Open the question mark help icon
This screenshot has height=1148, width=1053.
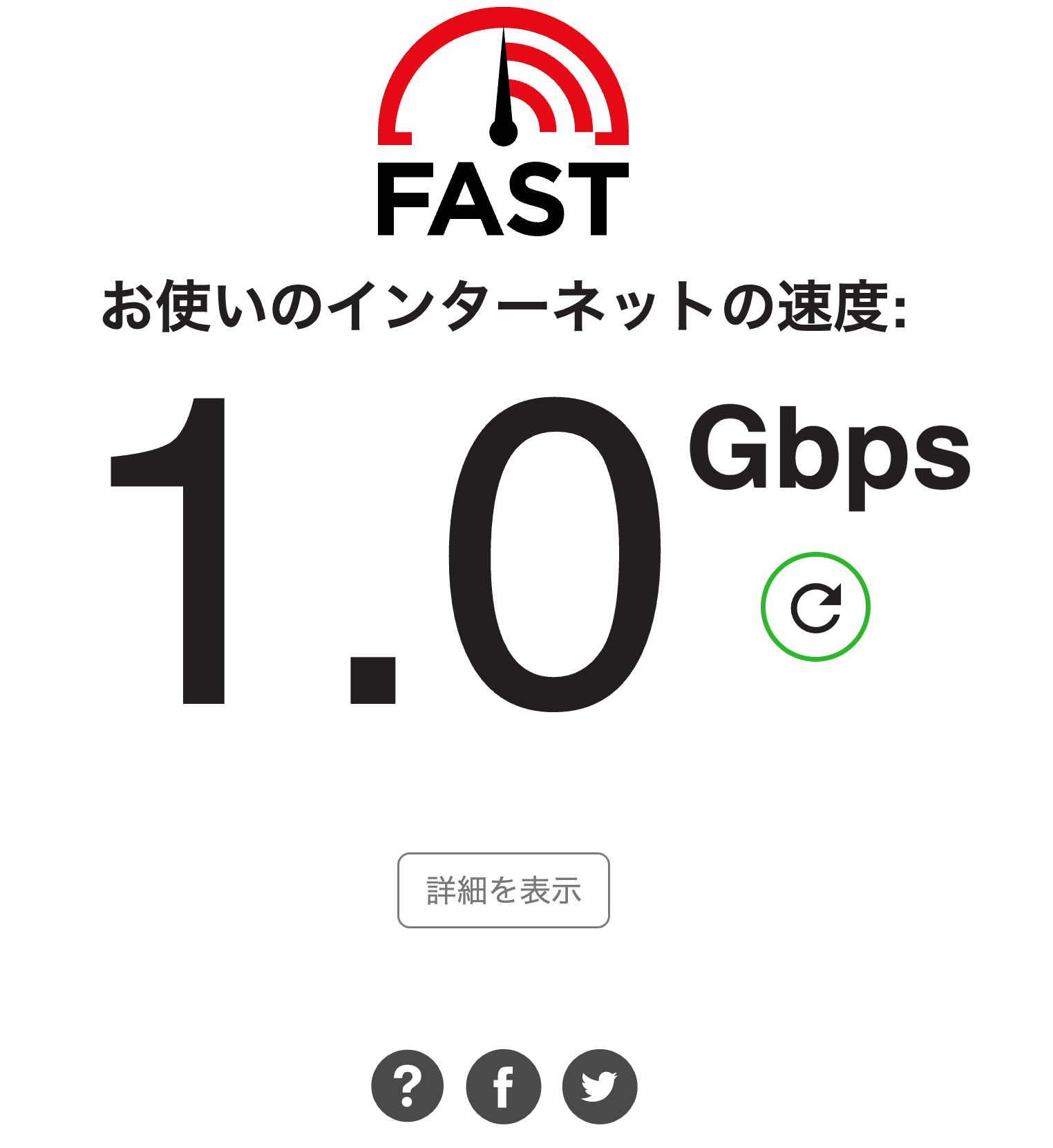(408, 1086)
